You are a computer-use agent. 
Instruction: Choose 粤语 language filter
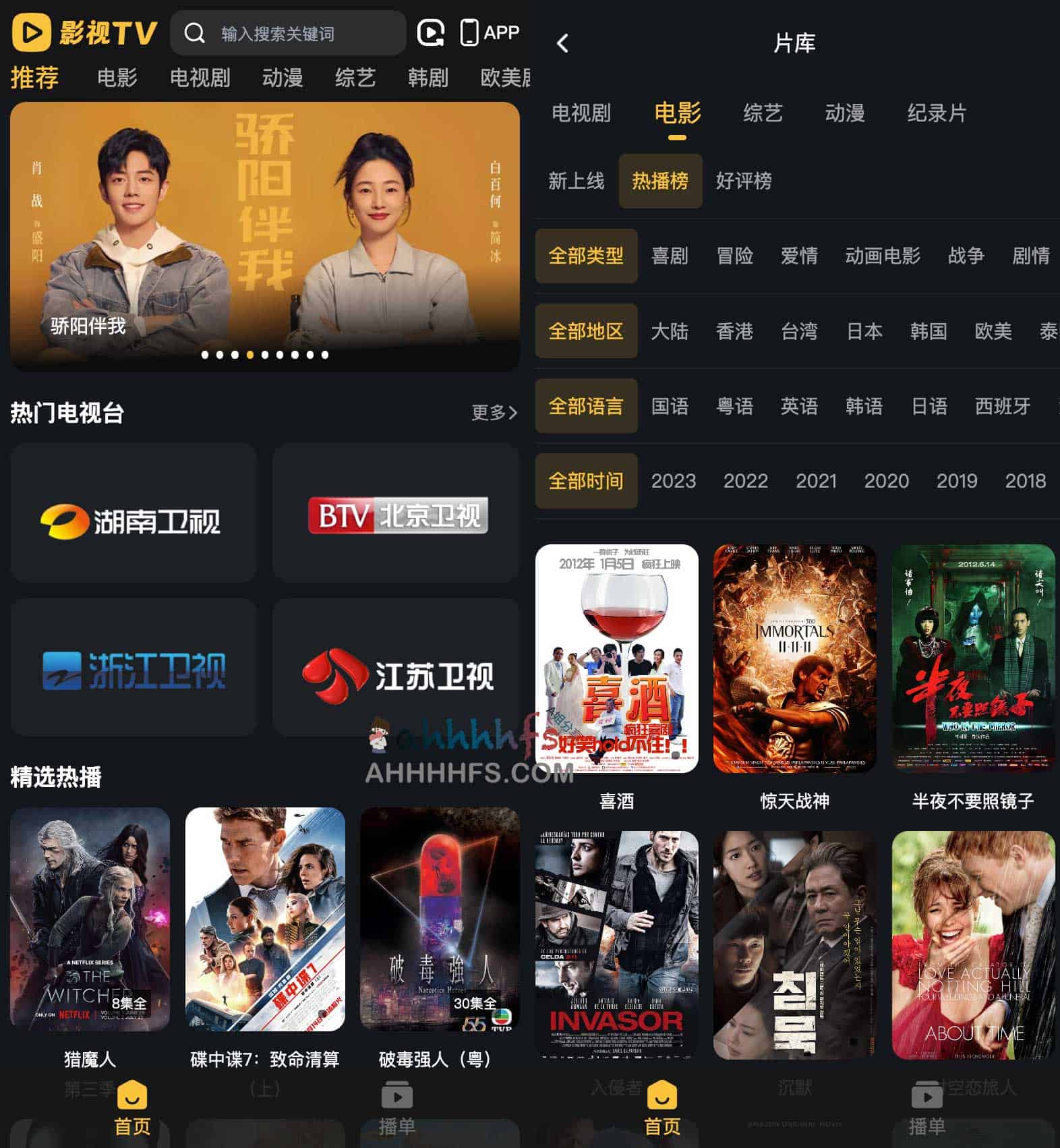(x=734, y=406)
